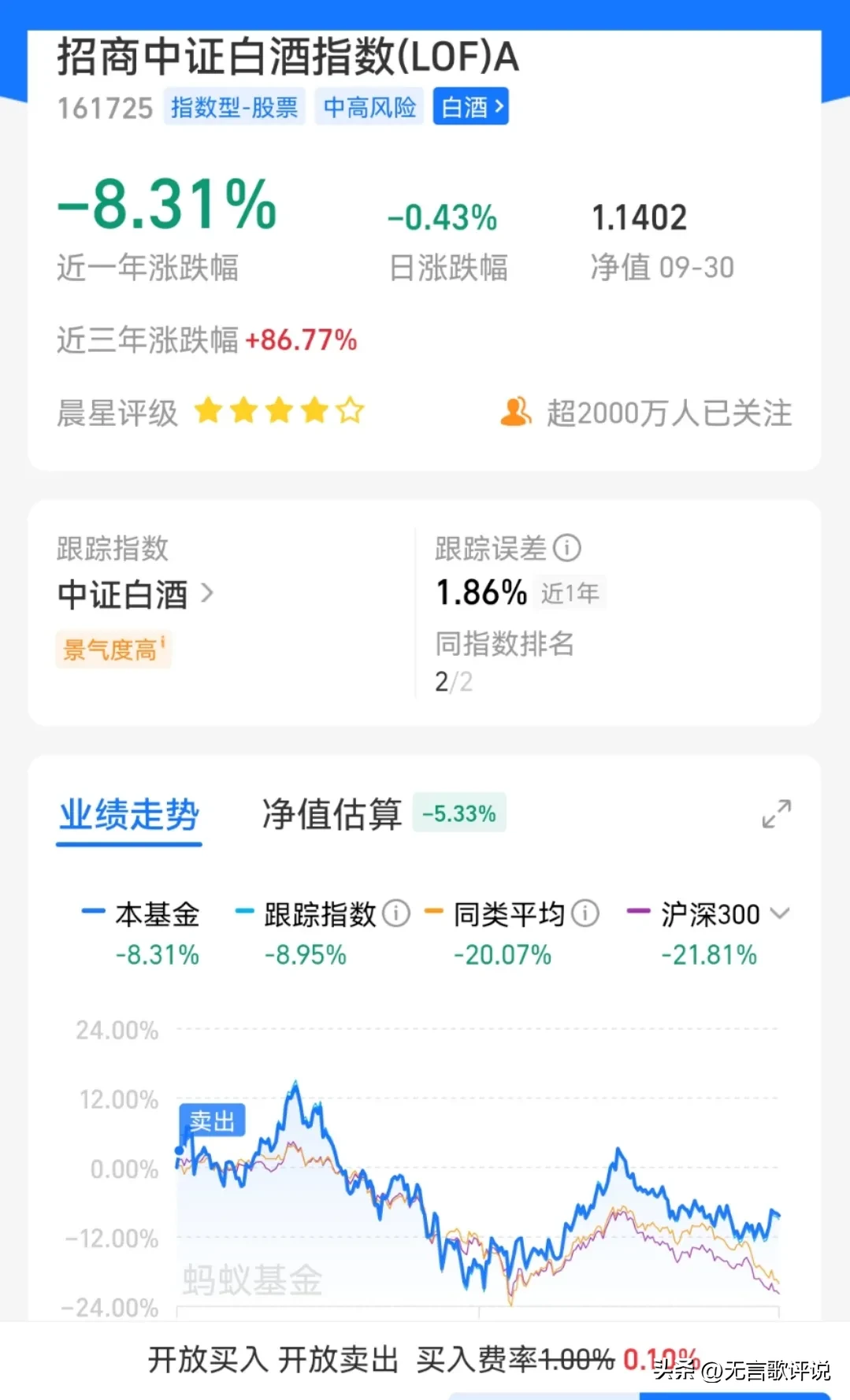
Task: Open the 中证白酒 tracked index
Action: 135,594
